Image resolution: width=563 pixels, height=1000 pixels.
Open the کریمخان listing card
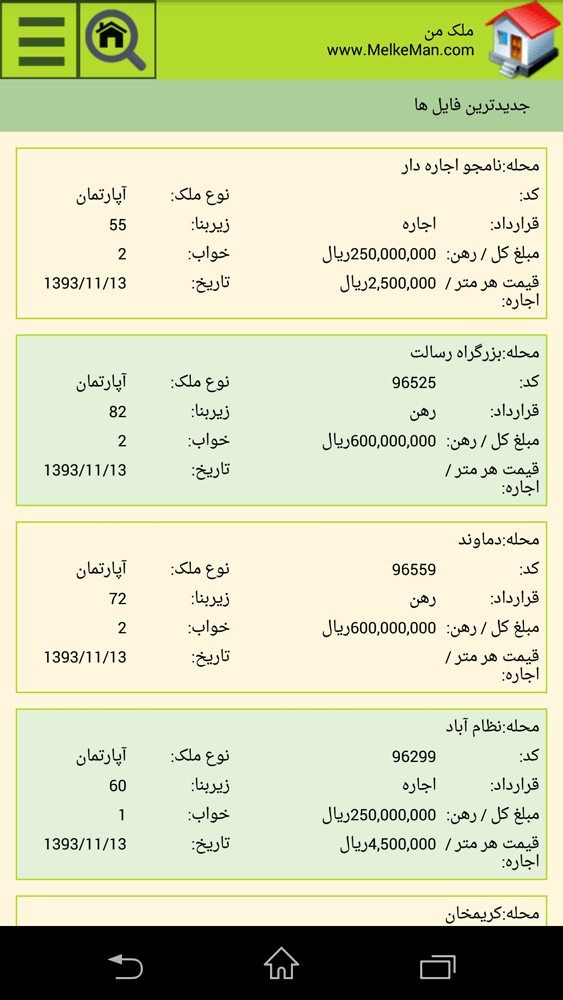point(281,911)
